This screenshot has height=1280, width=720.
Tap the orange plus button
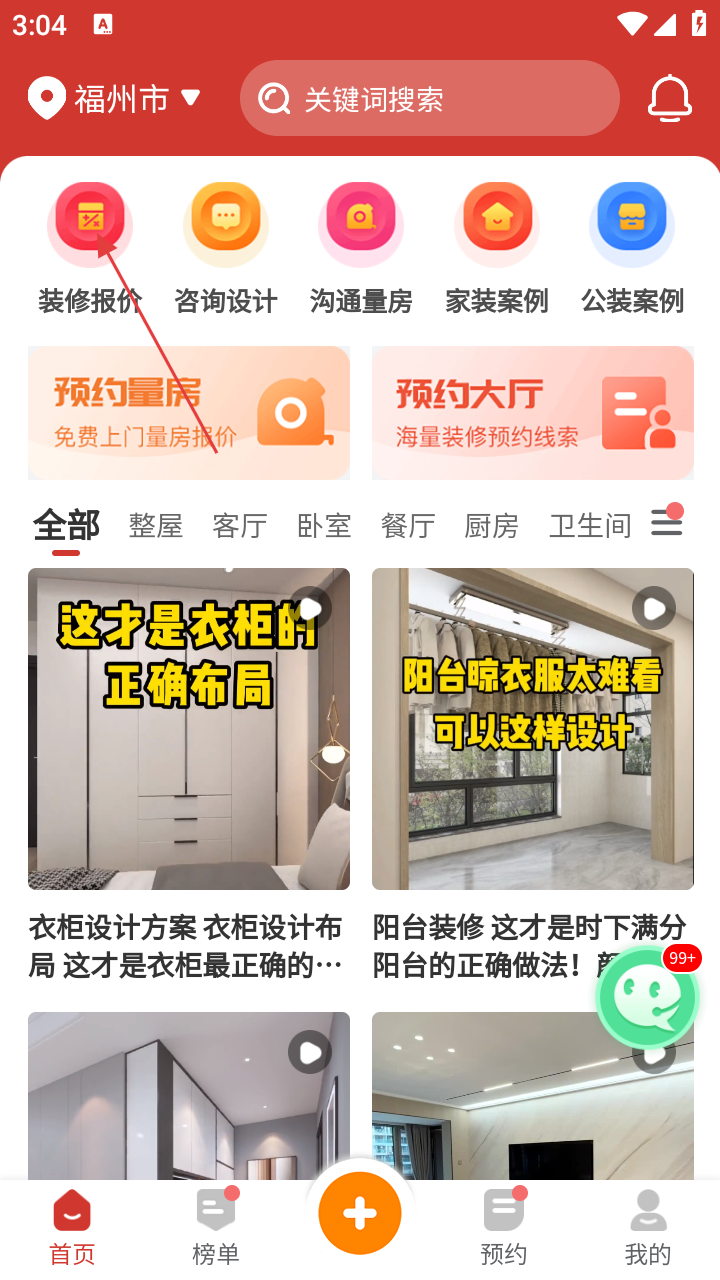point(360,1213)
